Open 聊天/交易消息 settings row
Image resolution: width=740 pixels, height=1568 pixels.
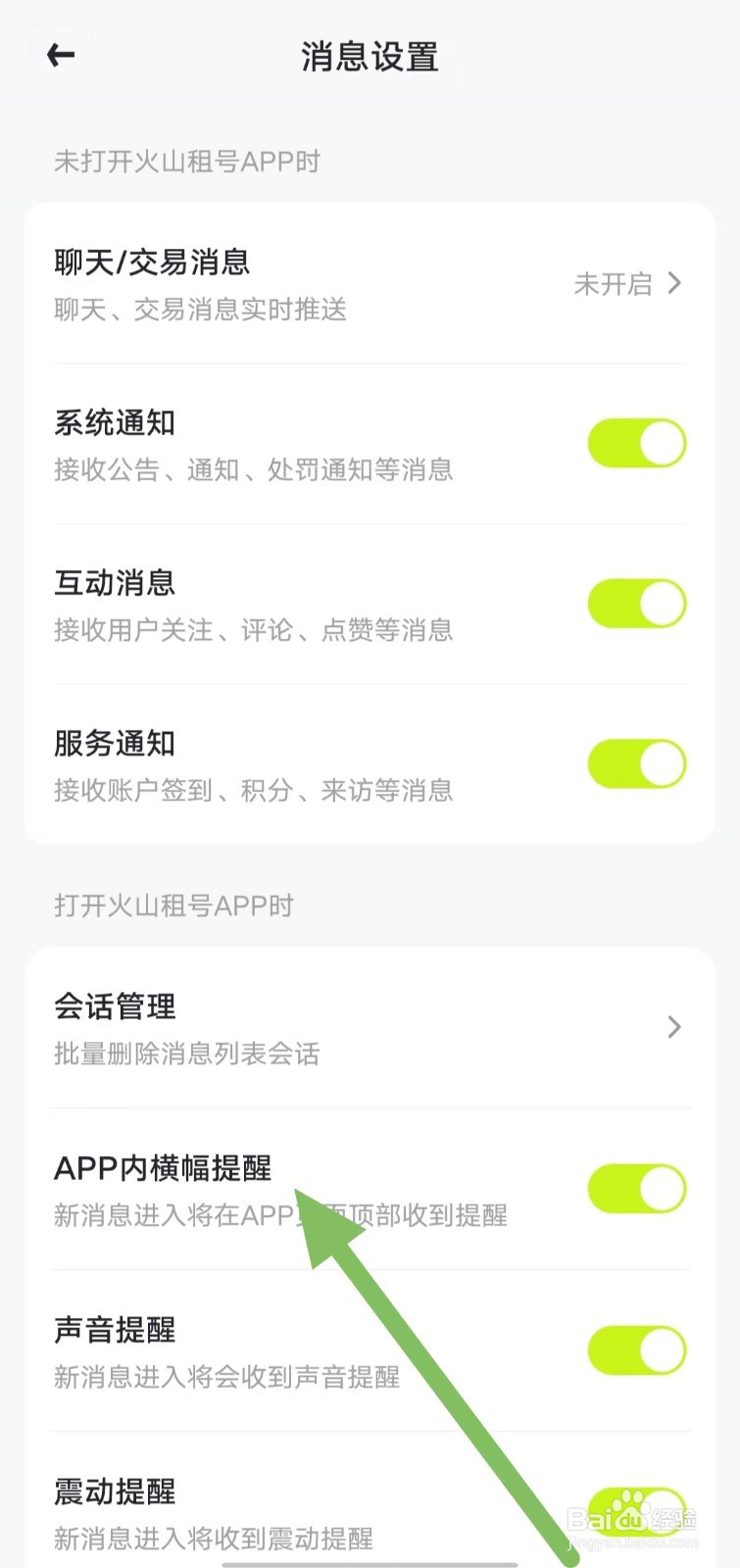click(370, 284)
